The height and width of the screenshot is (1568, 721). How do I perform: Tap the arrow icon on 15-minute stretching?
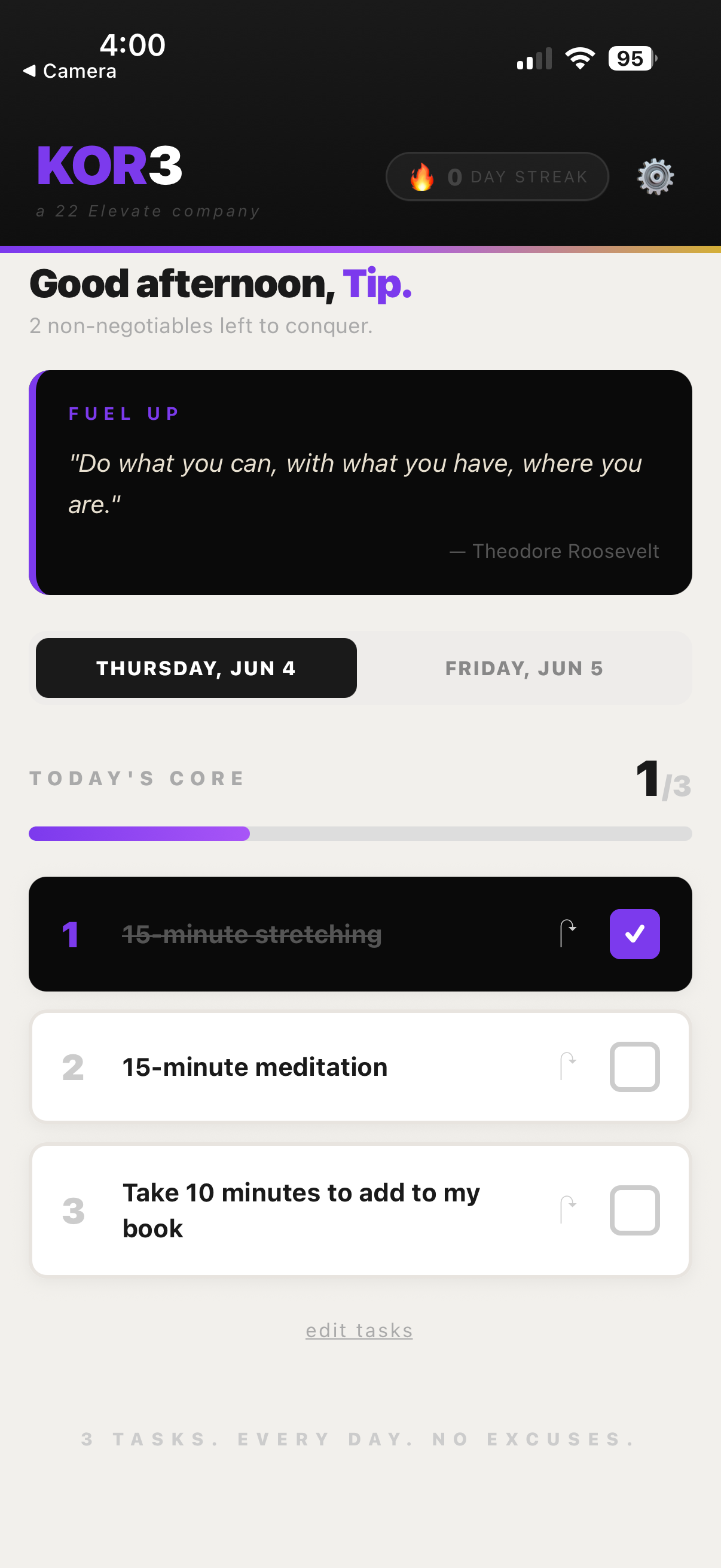(x=568, y=933)
